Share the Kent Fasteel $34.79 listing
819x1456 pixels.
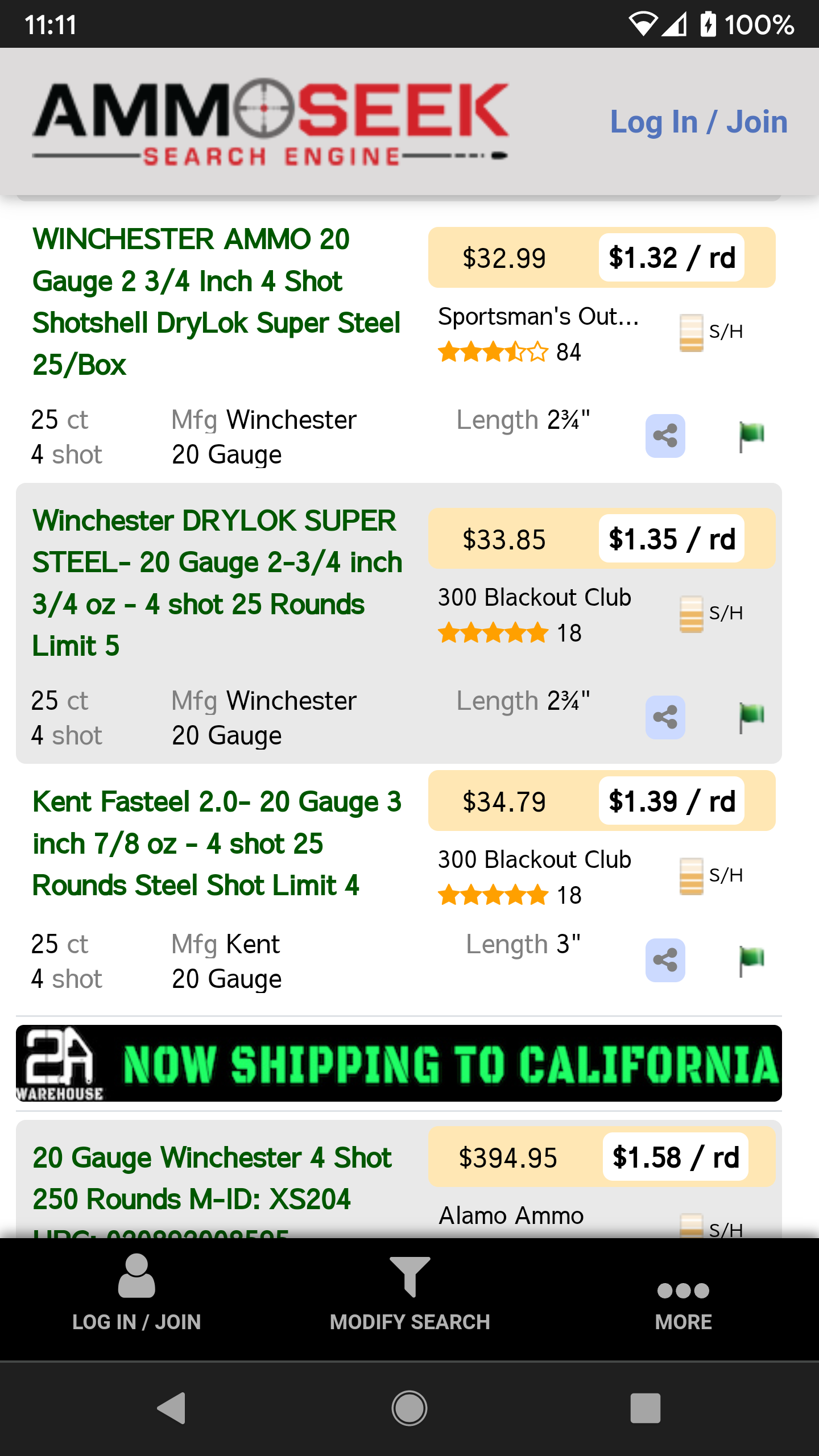(665, 960)
